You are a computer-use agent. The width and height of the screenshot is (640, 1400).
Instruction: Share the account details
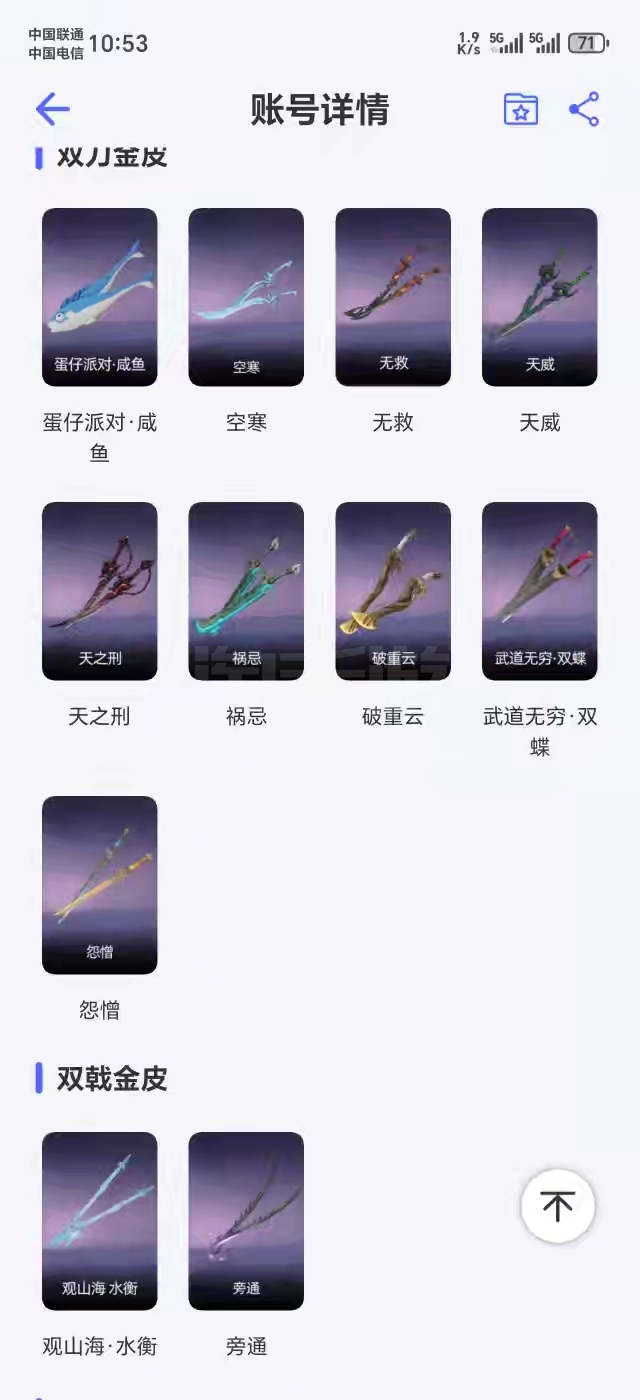click(584, 109)
